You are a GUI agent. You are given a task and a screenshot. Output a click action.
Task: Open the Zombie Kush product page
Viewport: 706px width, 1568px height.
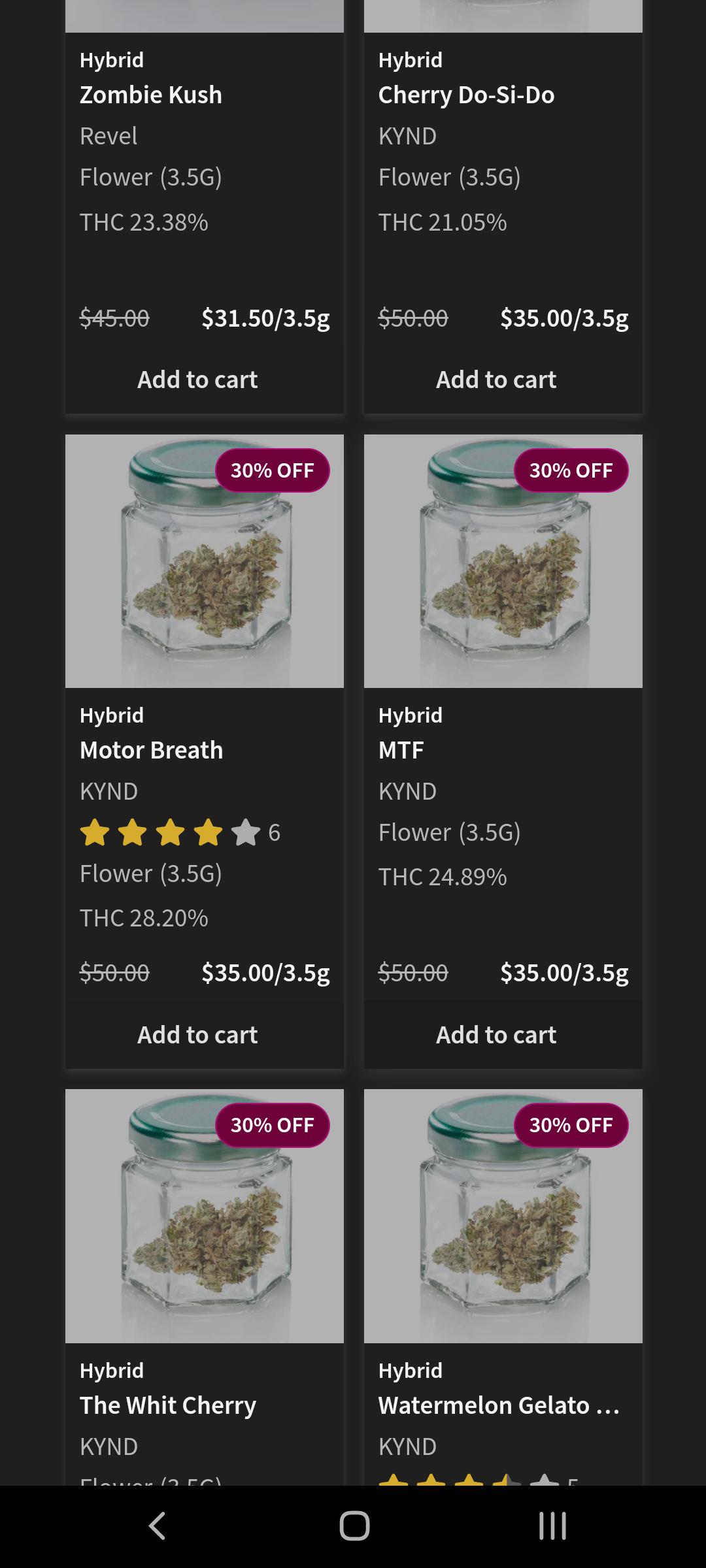click(x=151, y=95)
